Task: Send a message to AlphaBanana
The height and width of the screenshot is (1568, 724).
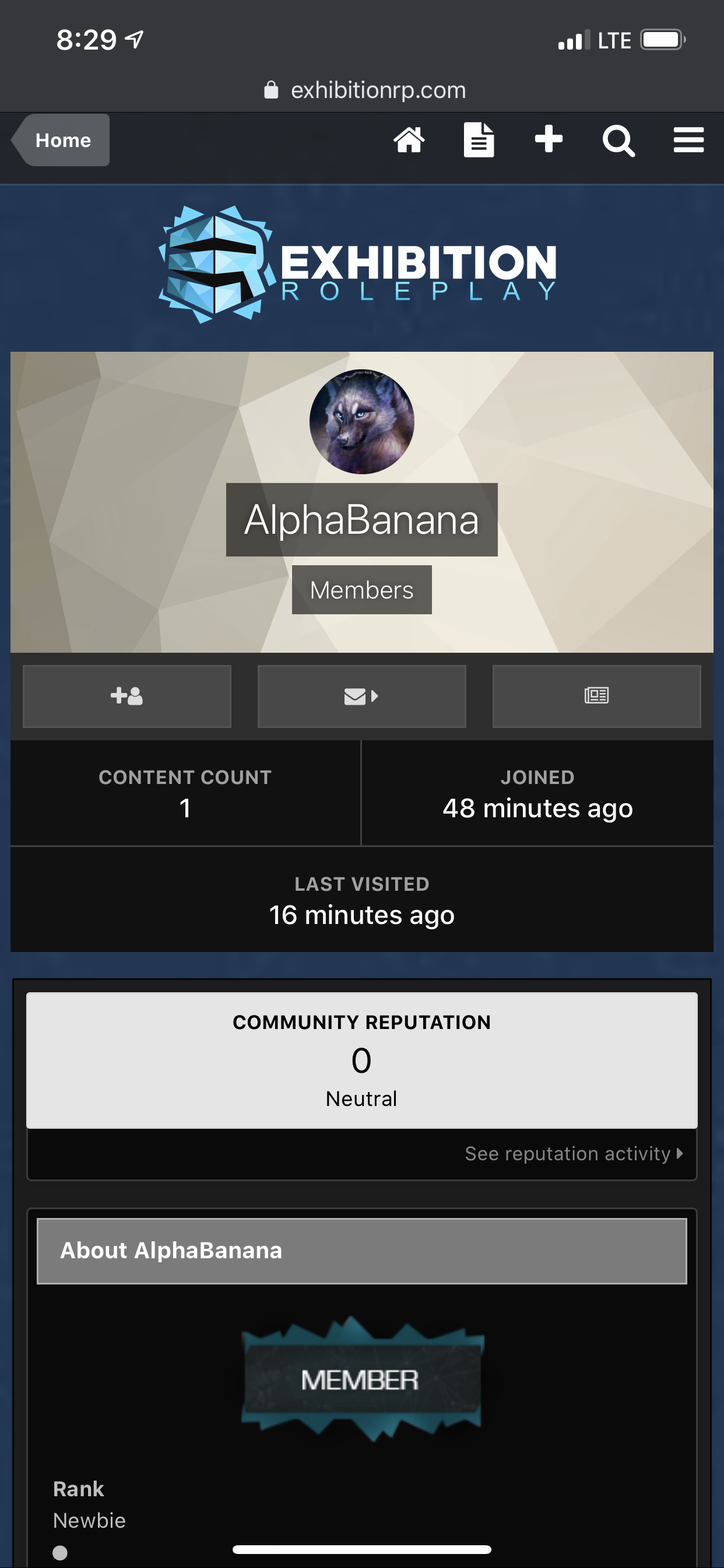Action: [362, 696]
